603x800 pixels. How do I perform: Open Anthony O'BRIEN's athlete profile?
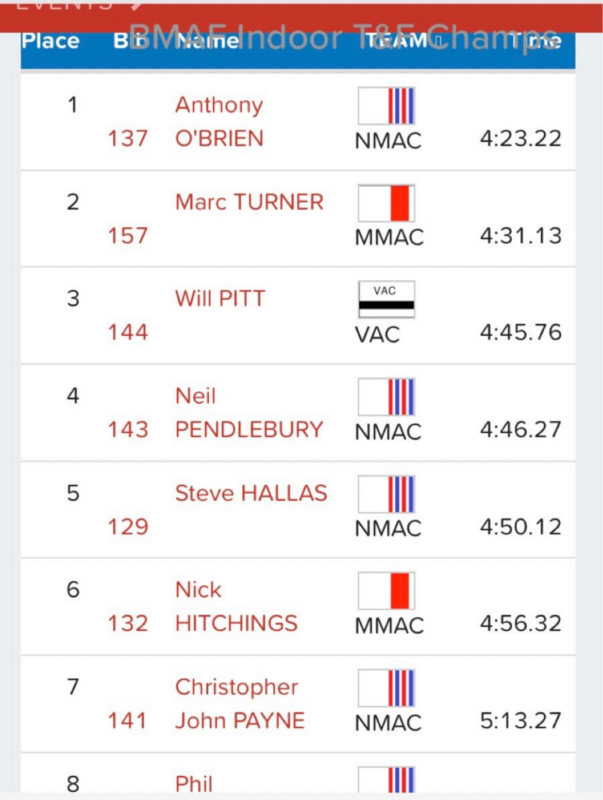[219, 121]
